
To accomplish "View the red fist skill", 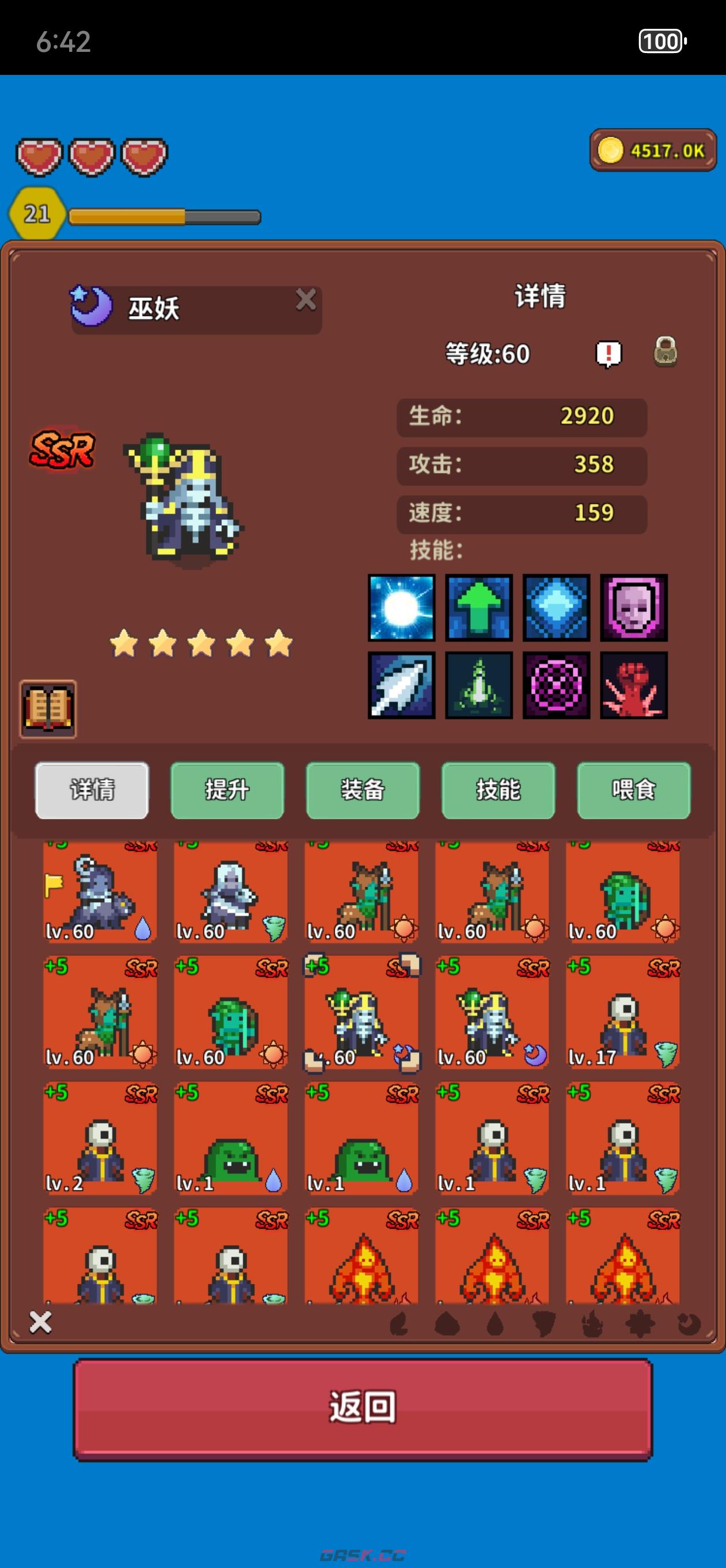I will coord(633,685).
